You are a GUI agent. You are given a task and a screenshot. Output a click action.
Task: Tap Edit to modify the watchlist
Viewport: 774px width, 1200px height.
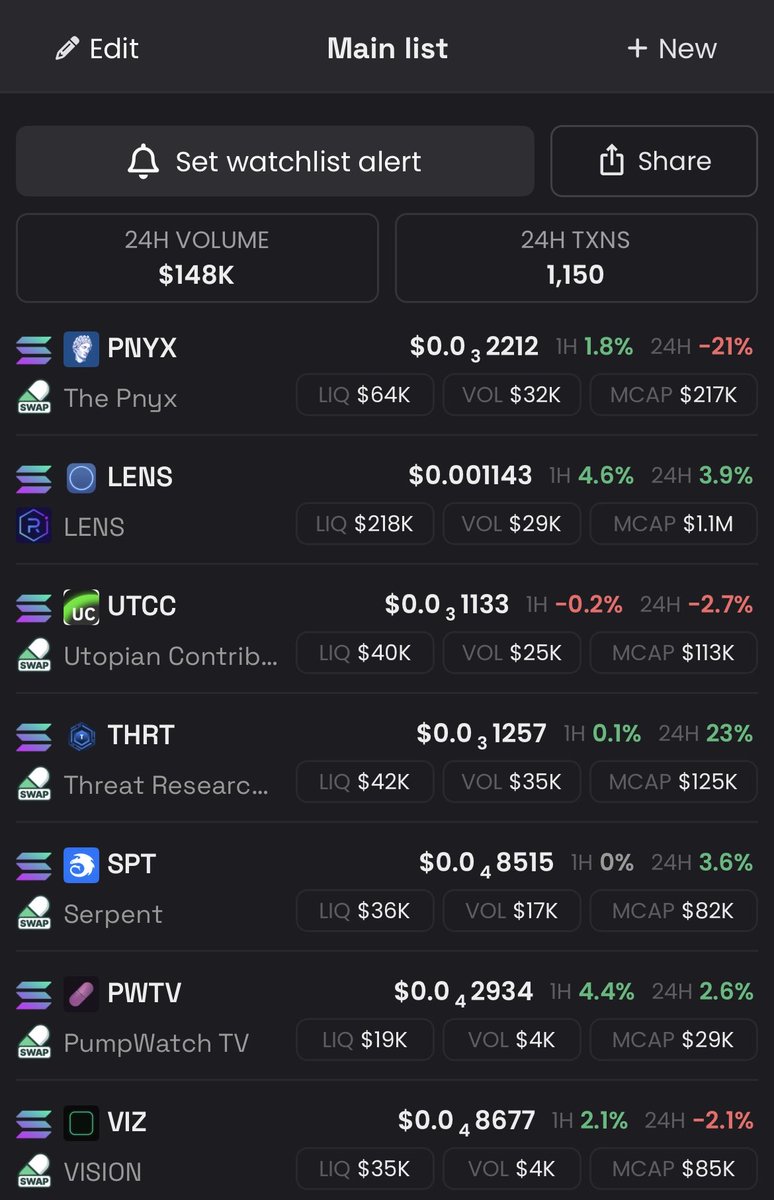pos(97,48)
